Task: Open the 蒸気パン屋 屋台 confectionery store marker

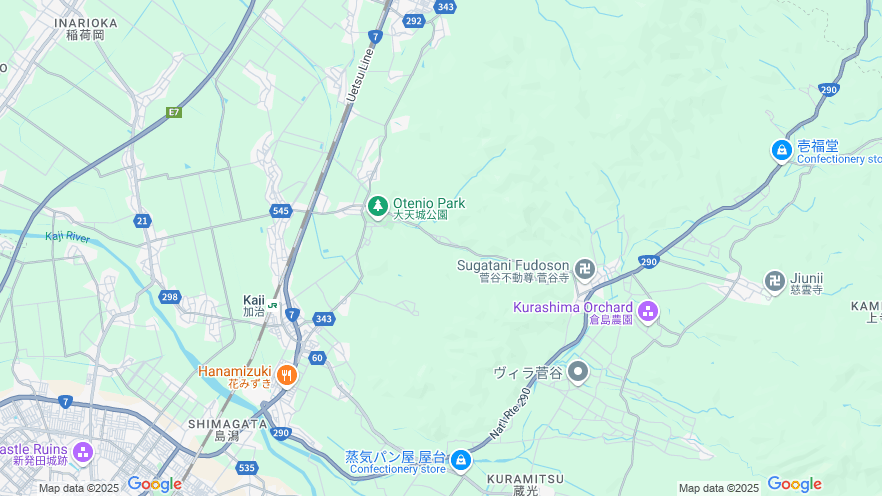Action: click(x=460, y=460)
